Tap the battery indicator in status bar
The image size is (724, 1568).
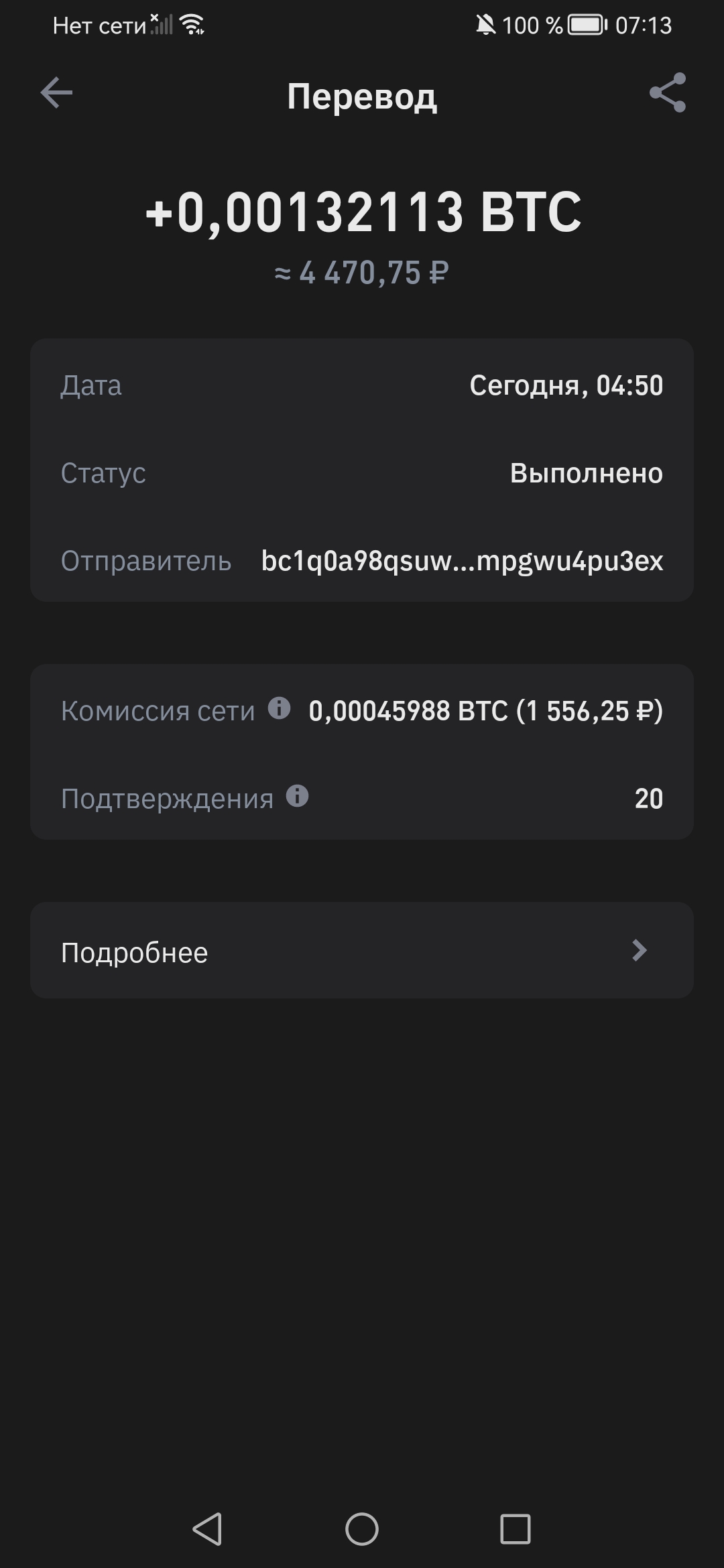click(585, 24)
